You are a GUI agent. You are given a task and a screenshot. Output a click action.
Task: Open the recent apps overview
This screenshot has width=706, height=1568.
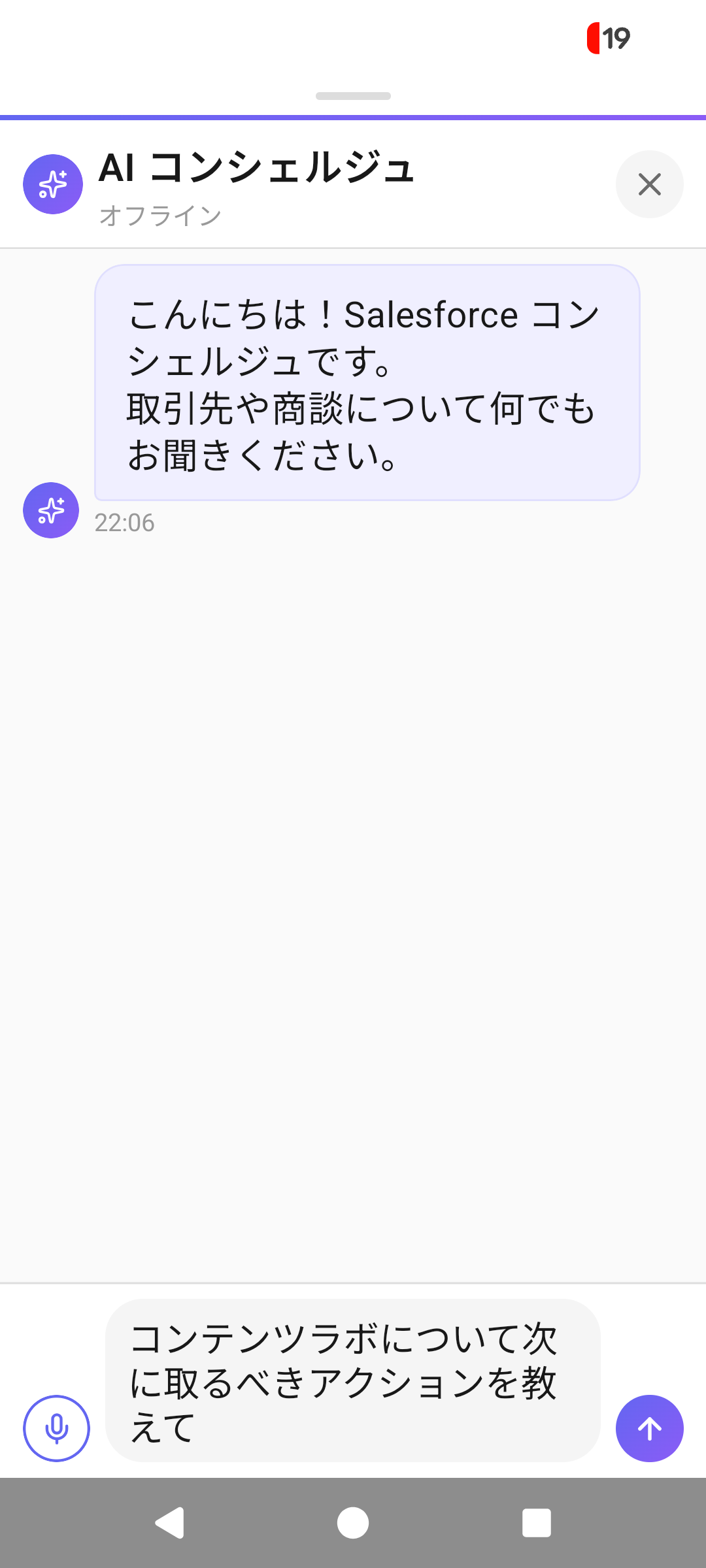tap(536, 1523)
